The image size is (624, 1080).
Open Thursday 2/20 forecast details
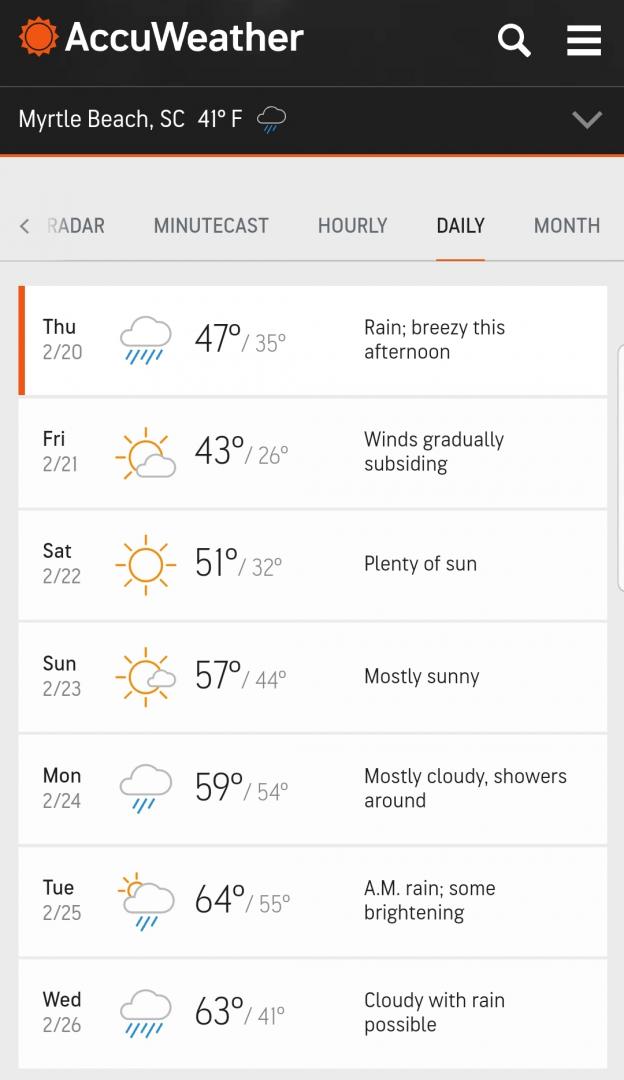(x=312, y=340)
